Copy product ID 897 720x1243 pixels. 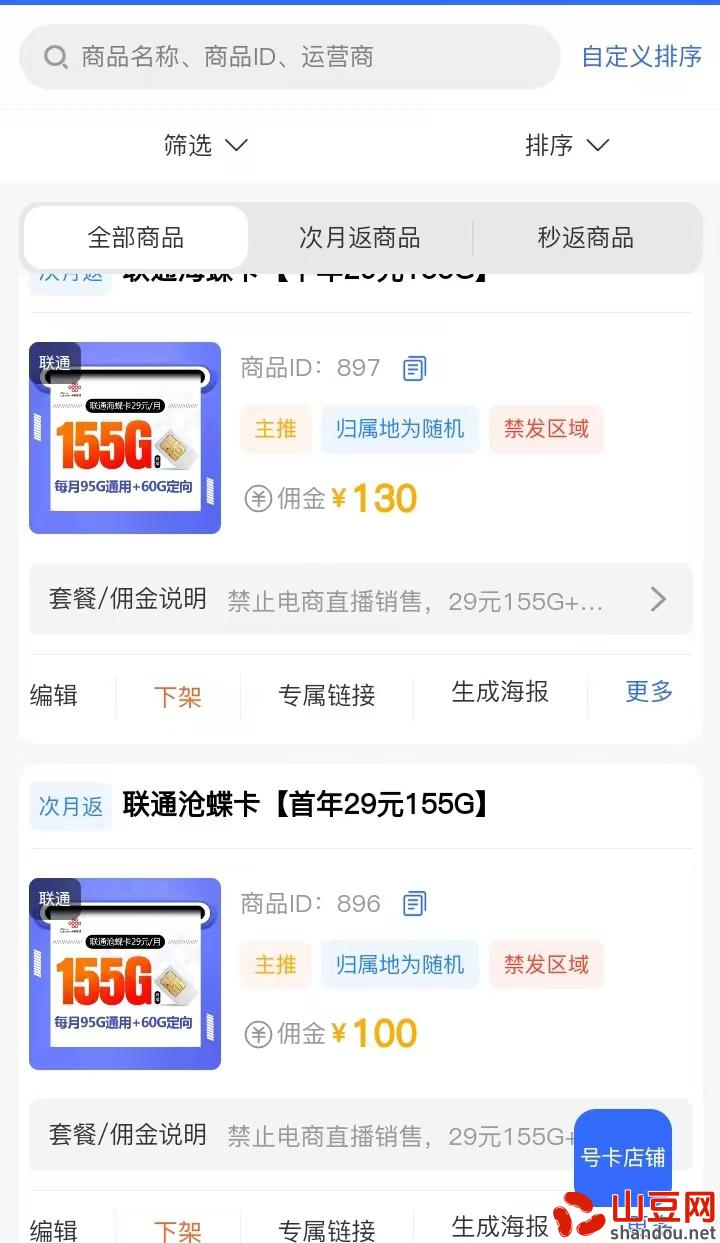click(414, 369)
